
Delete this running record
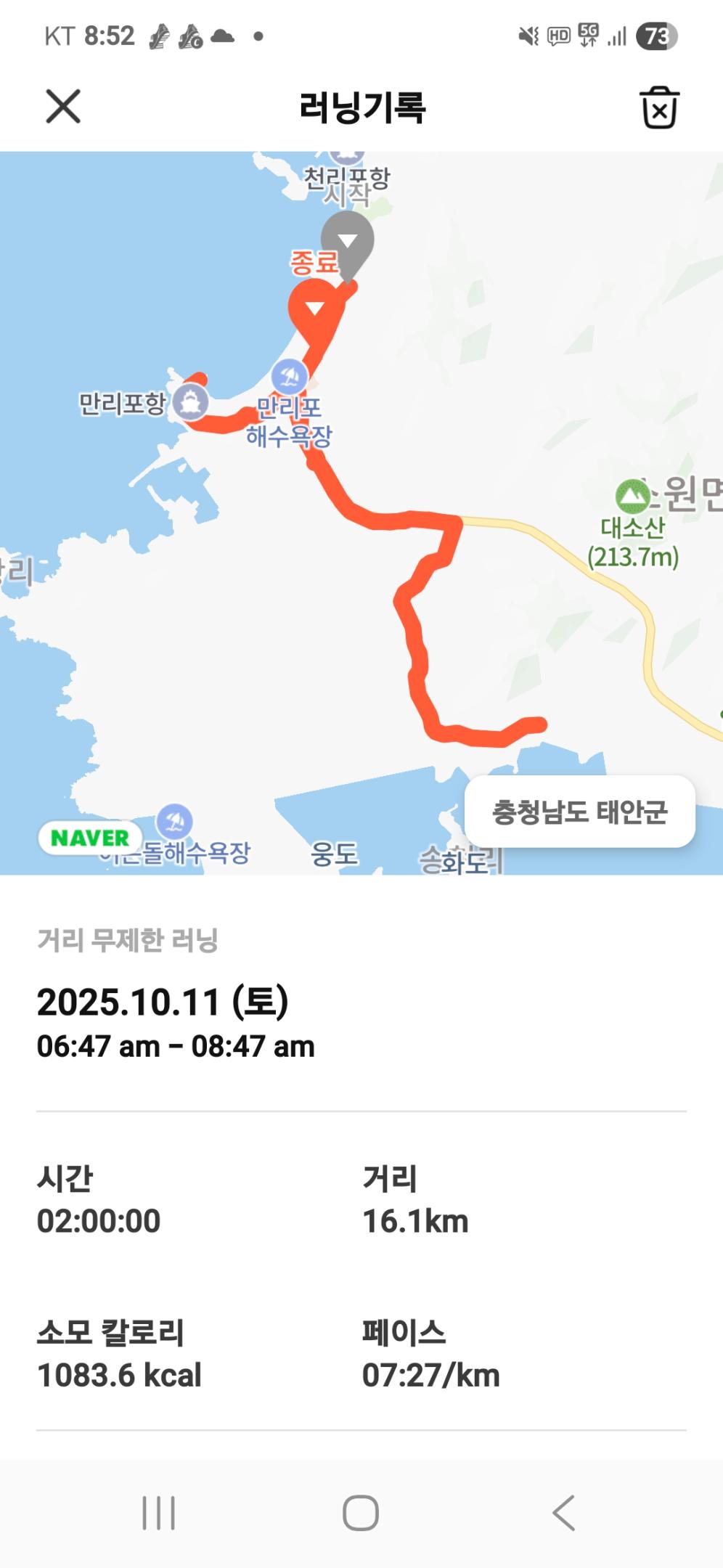[659, 108]
